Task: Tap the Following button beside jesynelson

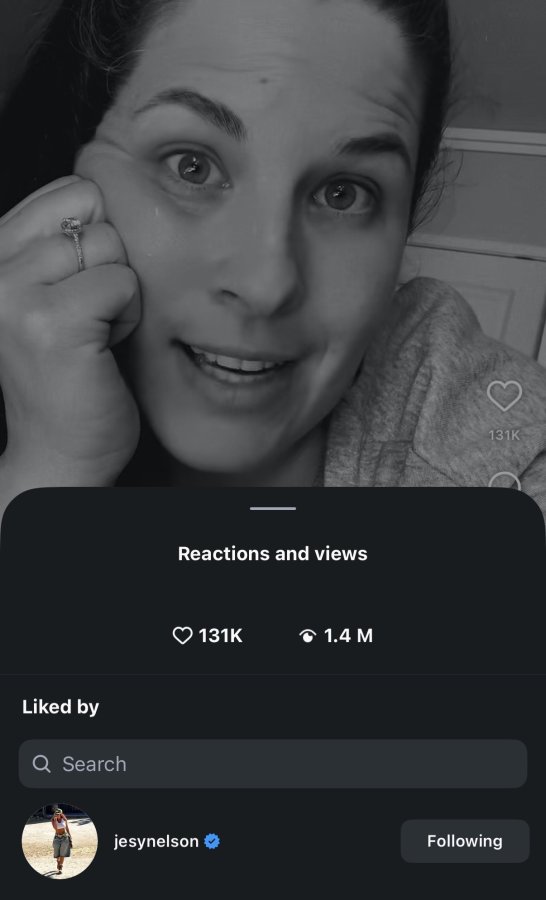Action: [464, 841]
